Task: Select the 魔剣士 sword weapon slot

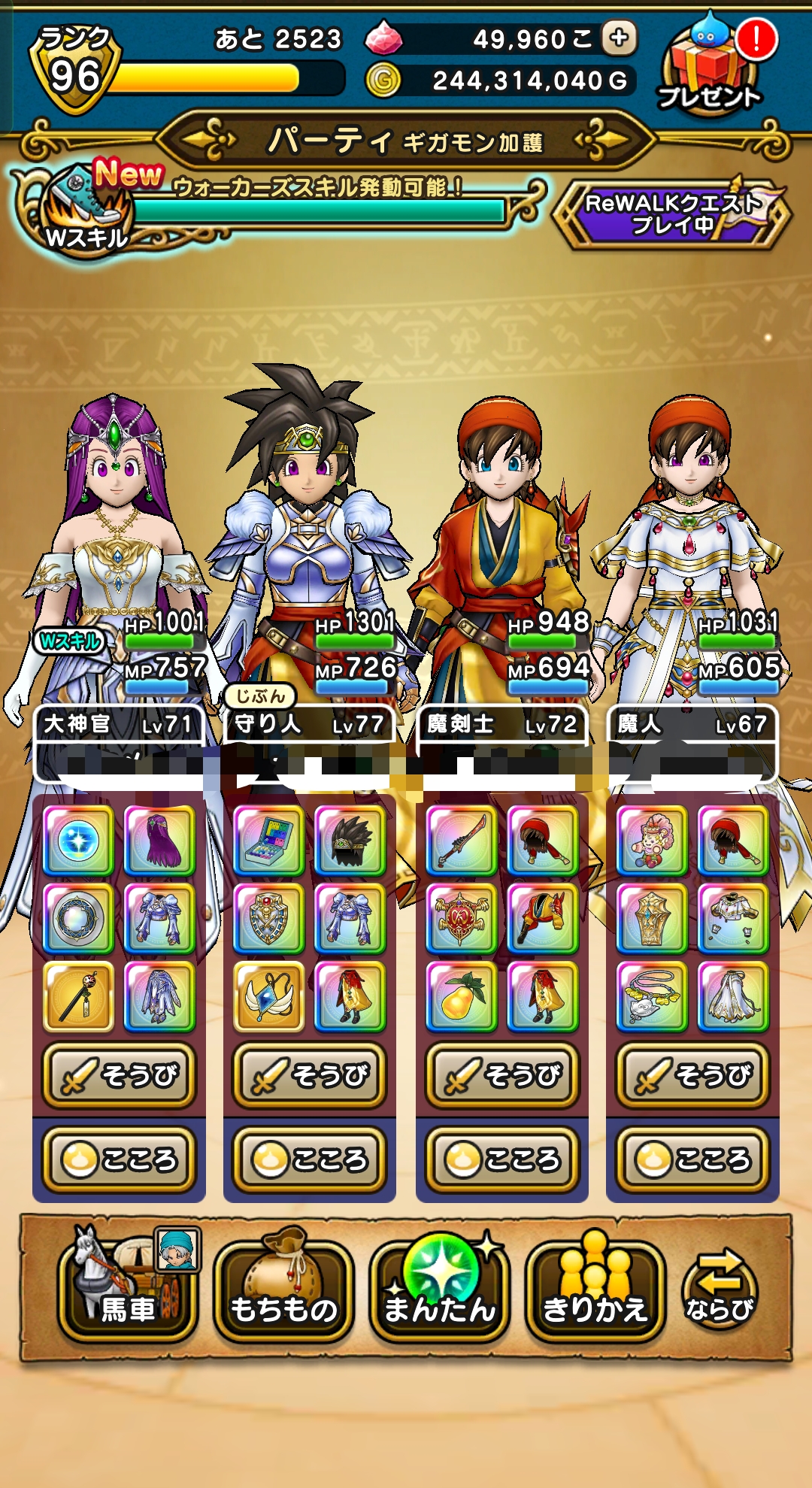Action: [x=461, y=840]
